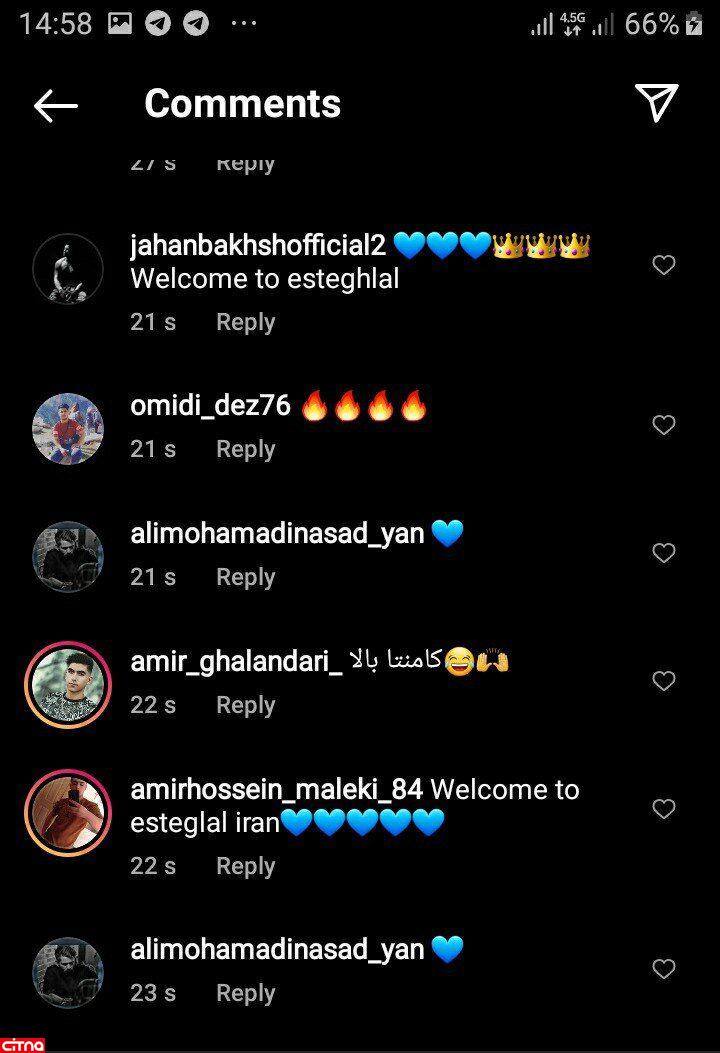This screenshot has height=1053, width=720.
Task: Go back from the Comments screen
Action: click(x=55, y=105)
